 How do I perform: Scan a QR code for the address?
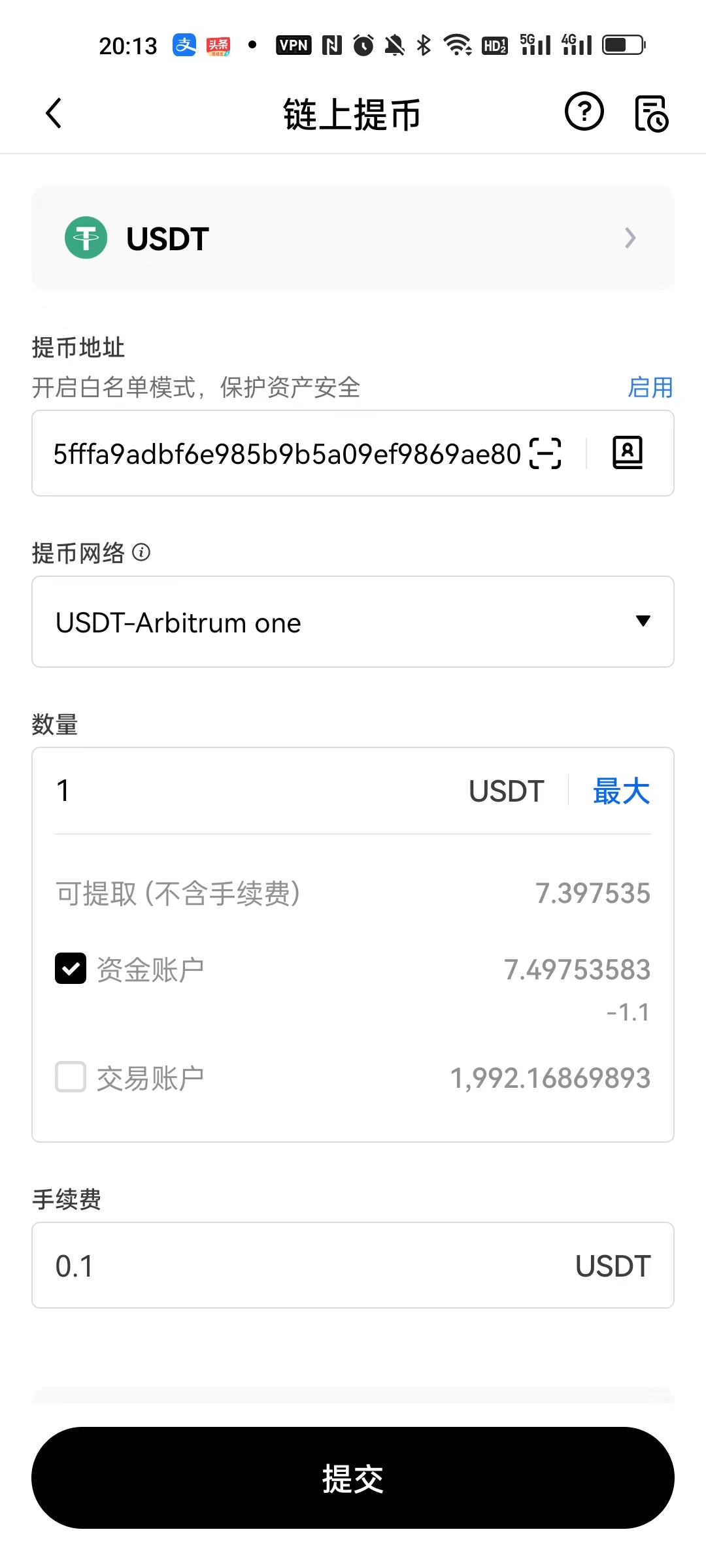(545, 453)
